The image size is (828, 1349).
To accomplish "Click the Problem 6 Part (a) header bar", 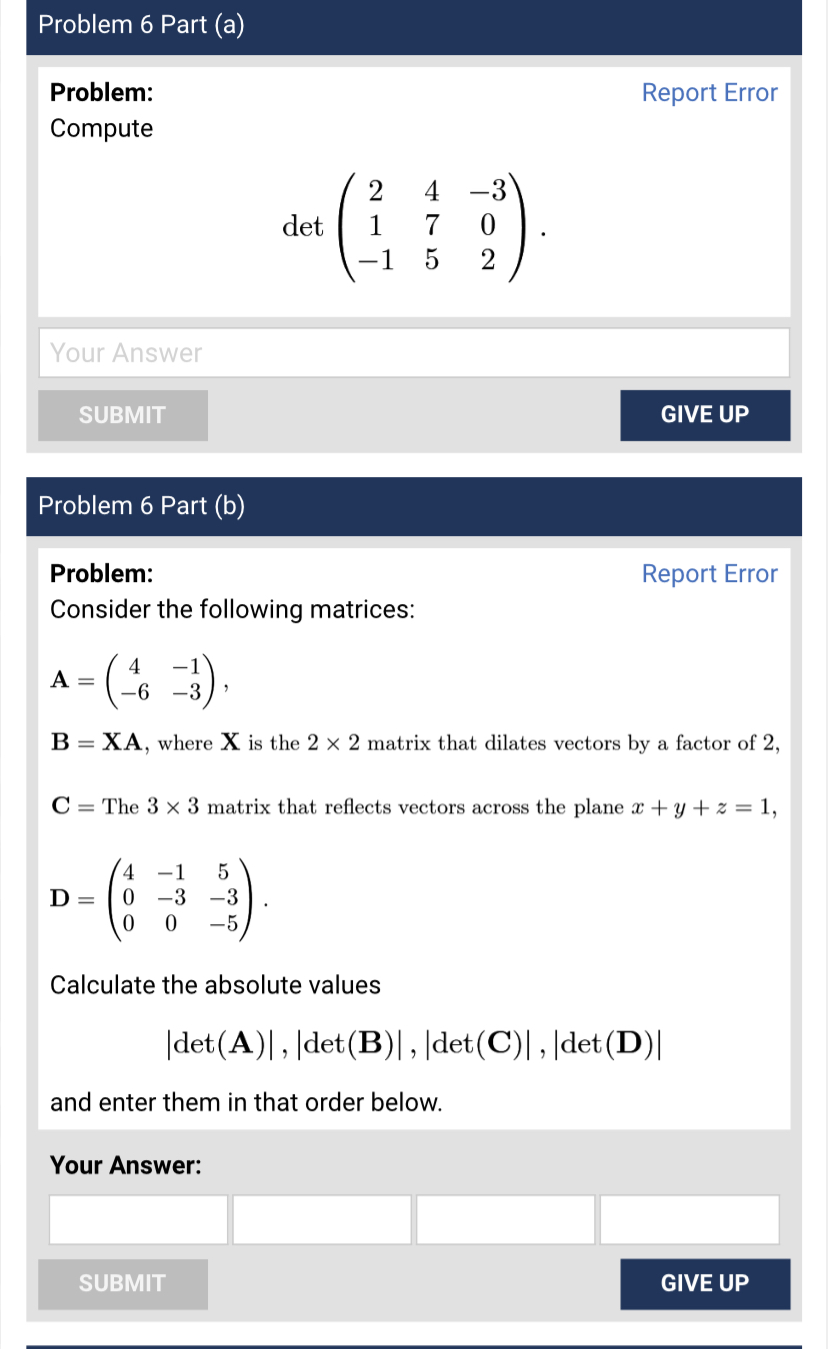I will 413,25.
